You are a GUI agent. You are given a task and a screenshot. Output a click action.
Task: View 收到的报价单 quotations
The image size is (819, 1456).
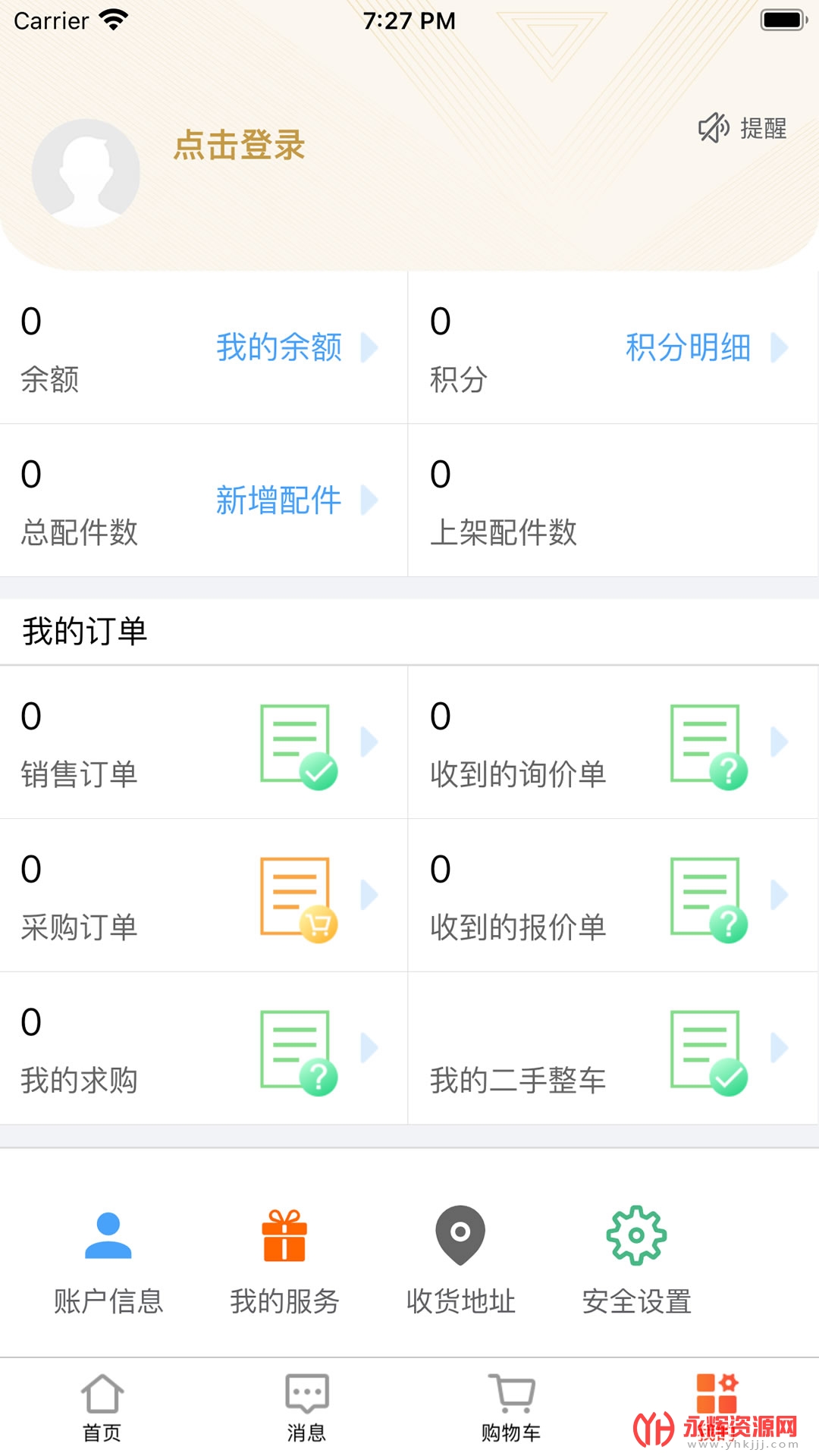tap(613, 896)
